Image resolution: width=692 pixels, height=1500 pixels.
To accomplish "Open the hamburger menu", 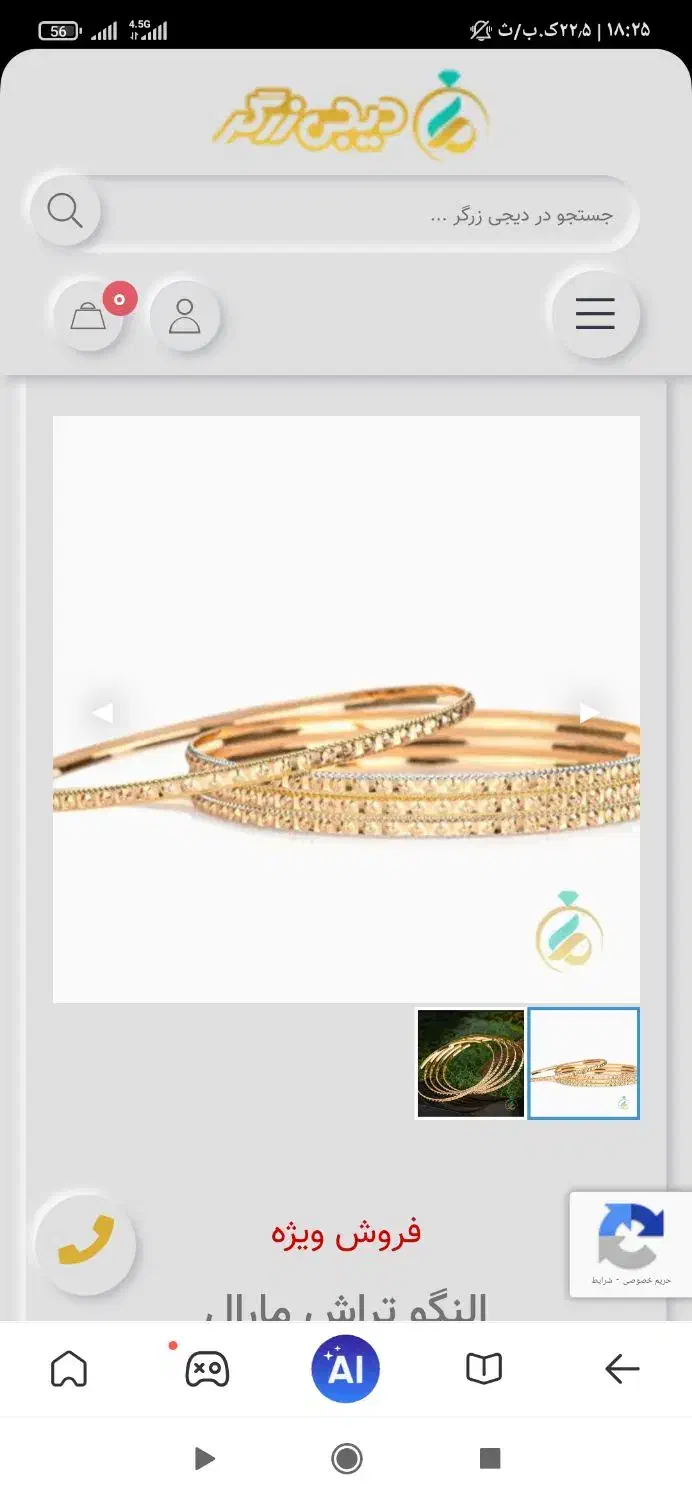I will coord(595,315).
